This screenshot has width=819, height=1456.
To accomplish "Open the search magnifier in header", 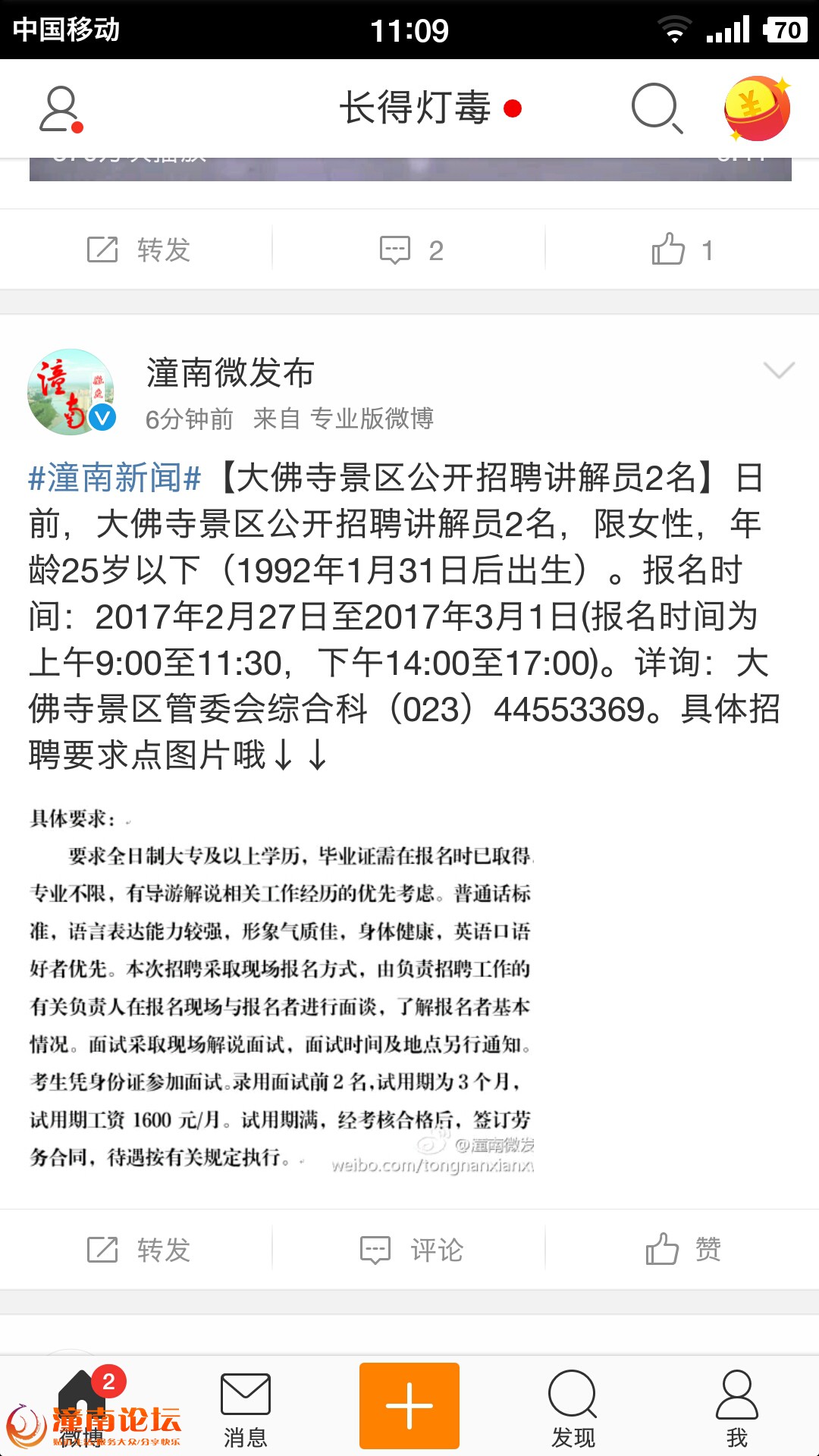I will pos(657,108).
